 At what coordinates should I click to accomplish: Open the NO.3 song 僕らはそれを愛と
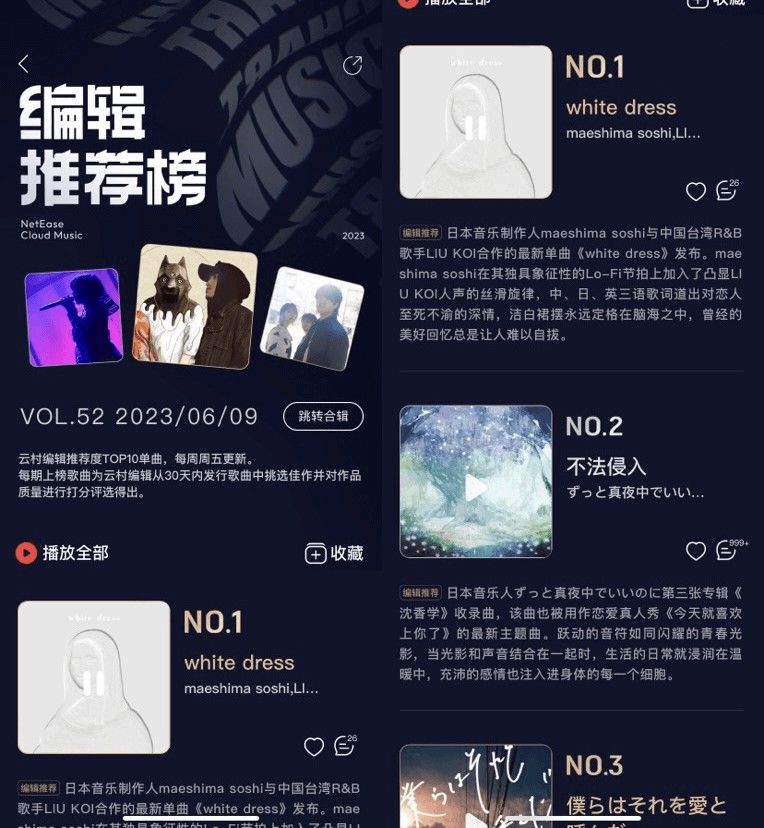pos(645,803)
